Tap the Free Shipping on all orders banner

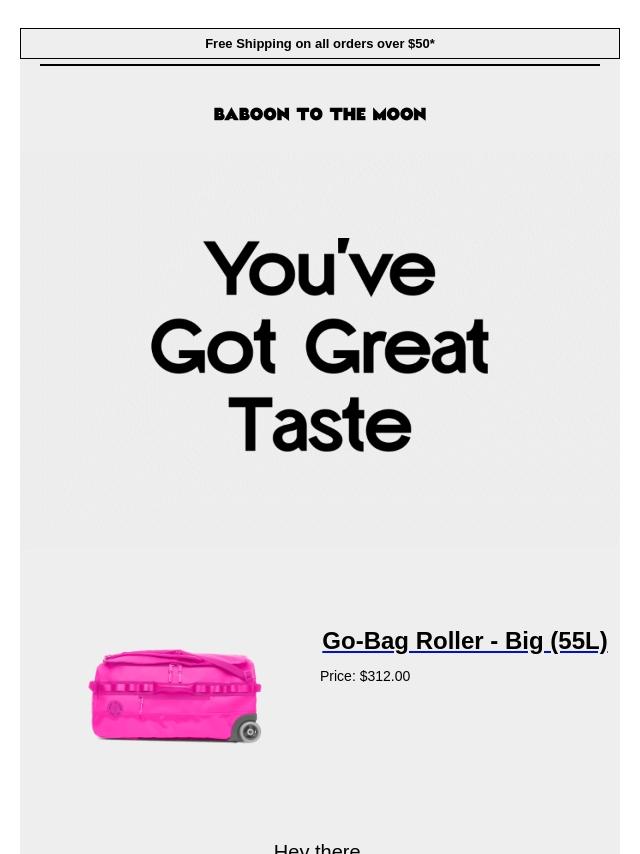pyautogui.click(x=320, y=44)
